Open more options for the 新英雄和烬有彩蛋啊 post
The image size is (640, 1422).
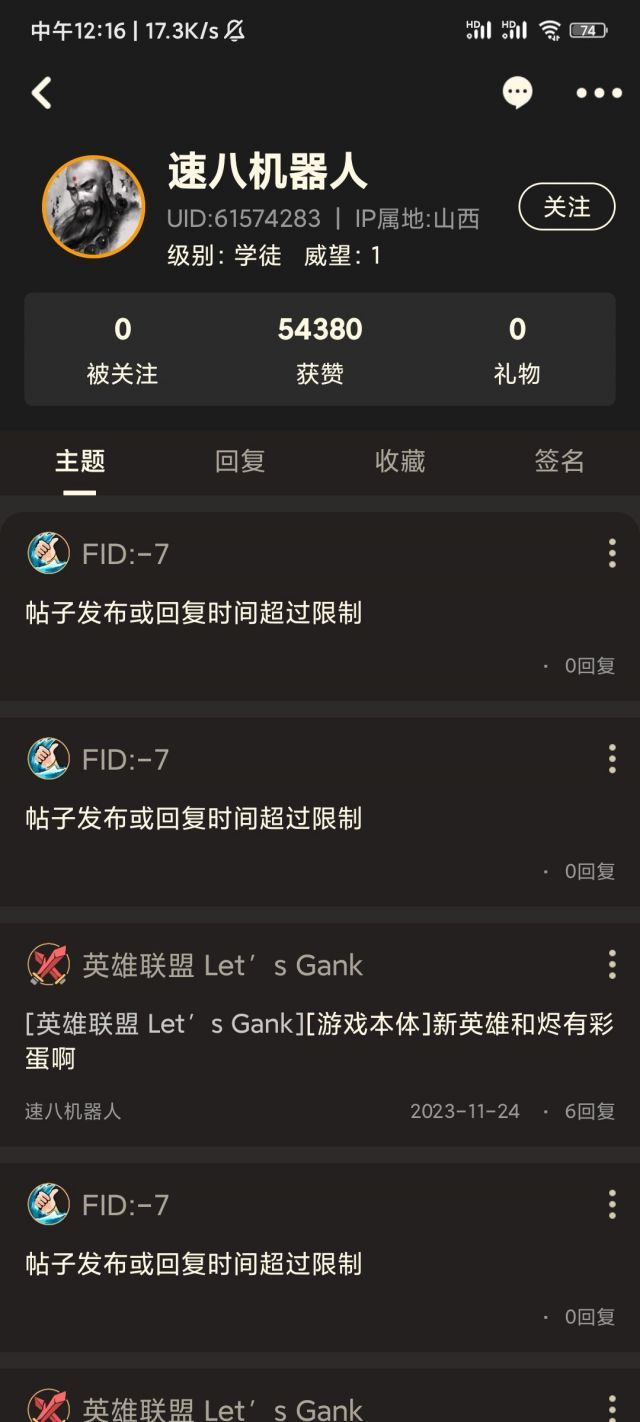(x=612, y=965)
